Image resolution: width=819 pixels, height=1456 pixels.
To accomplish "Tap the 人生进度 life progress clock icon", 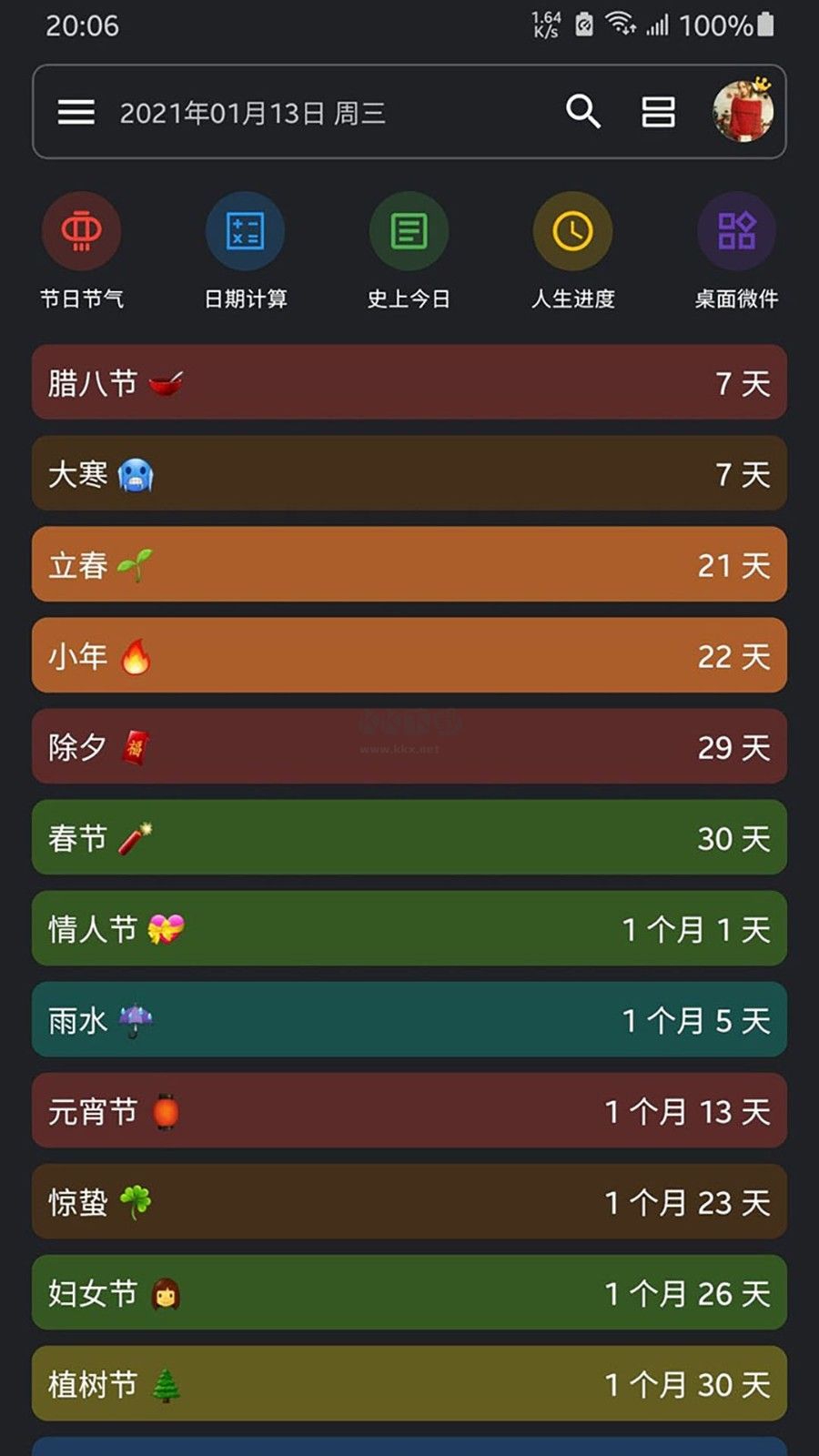I will click(x=572, y=232).
